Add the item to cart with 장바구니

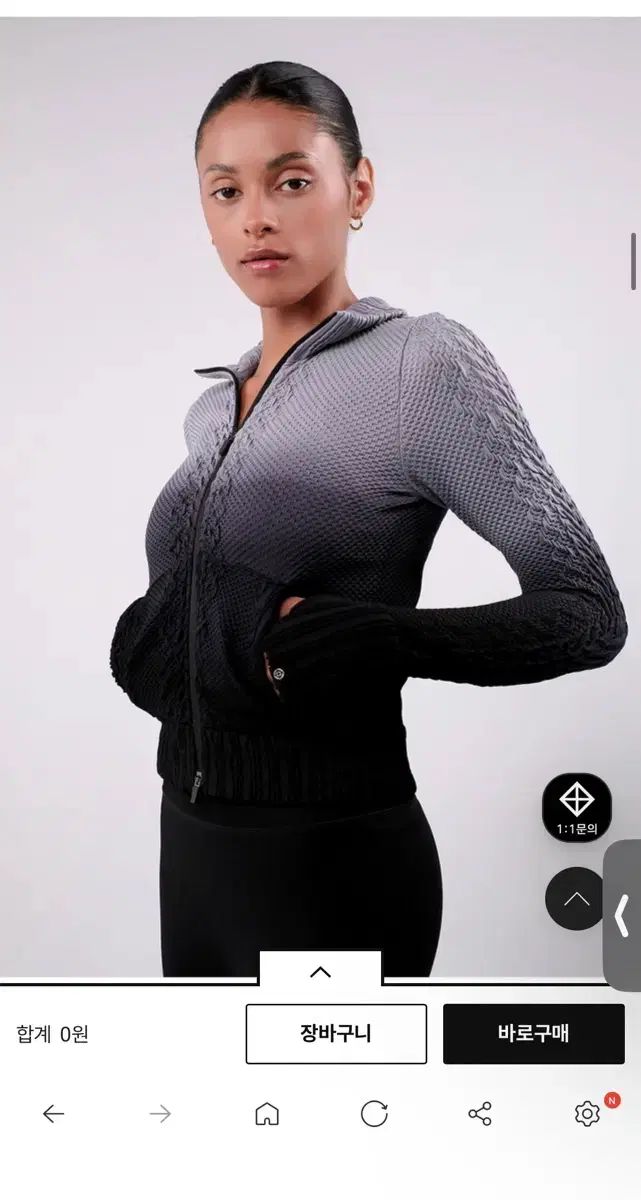click(x=336, y=1033)
